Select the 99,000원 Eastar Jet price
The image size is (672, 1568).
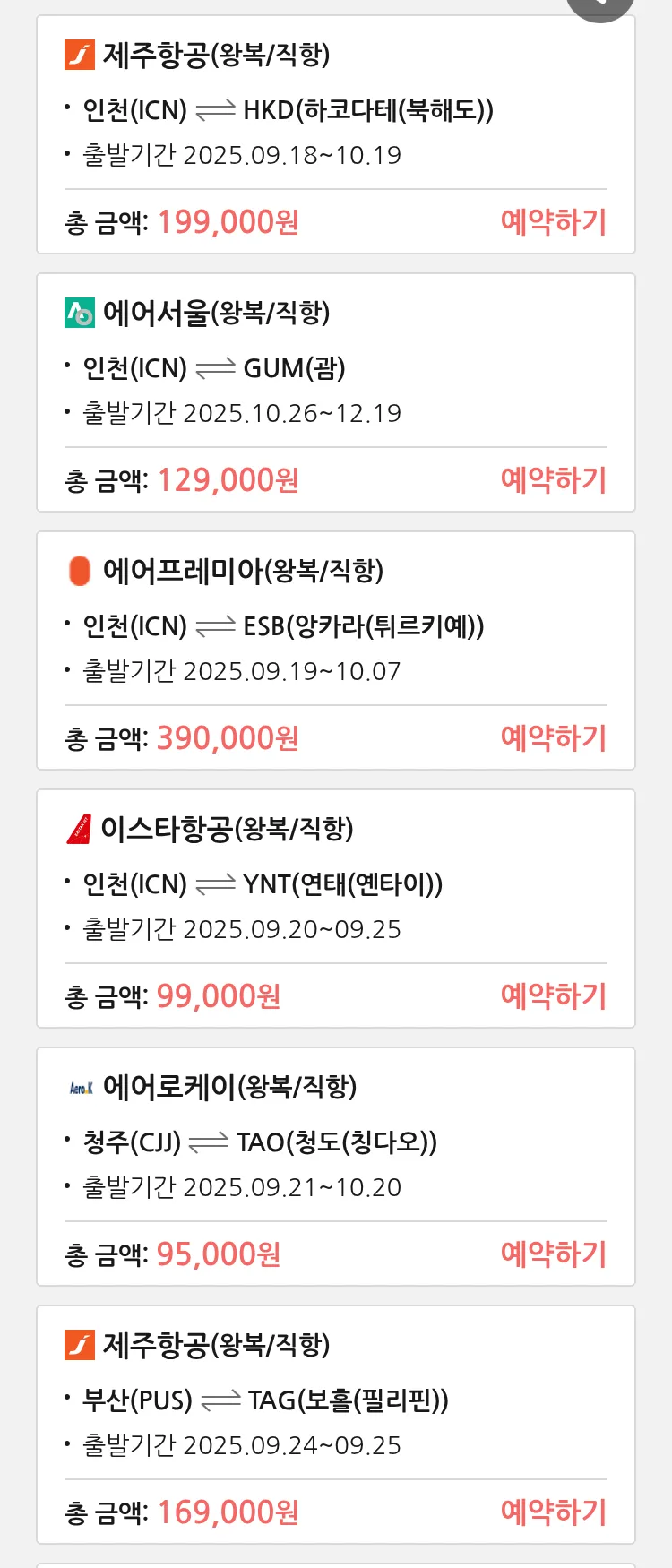pyautogui.click(x=217, y=995)
